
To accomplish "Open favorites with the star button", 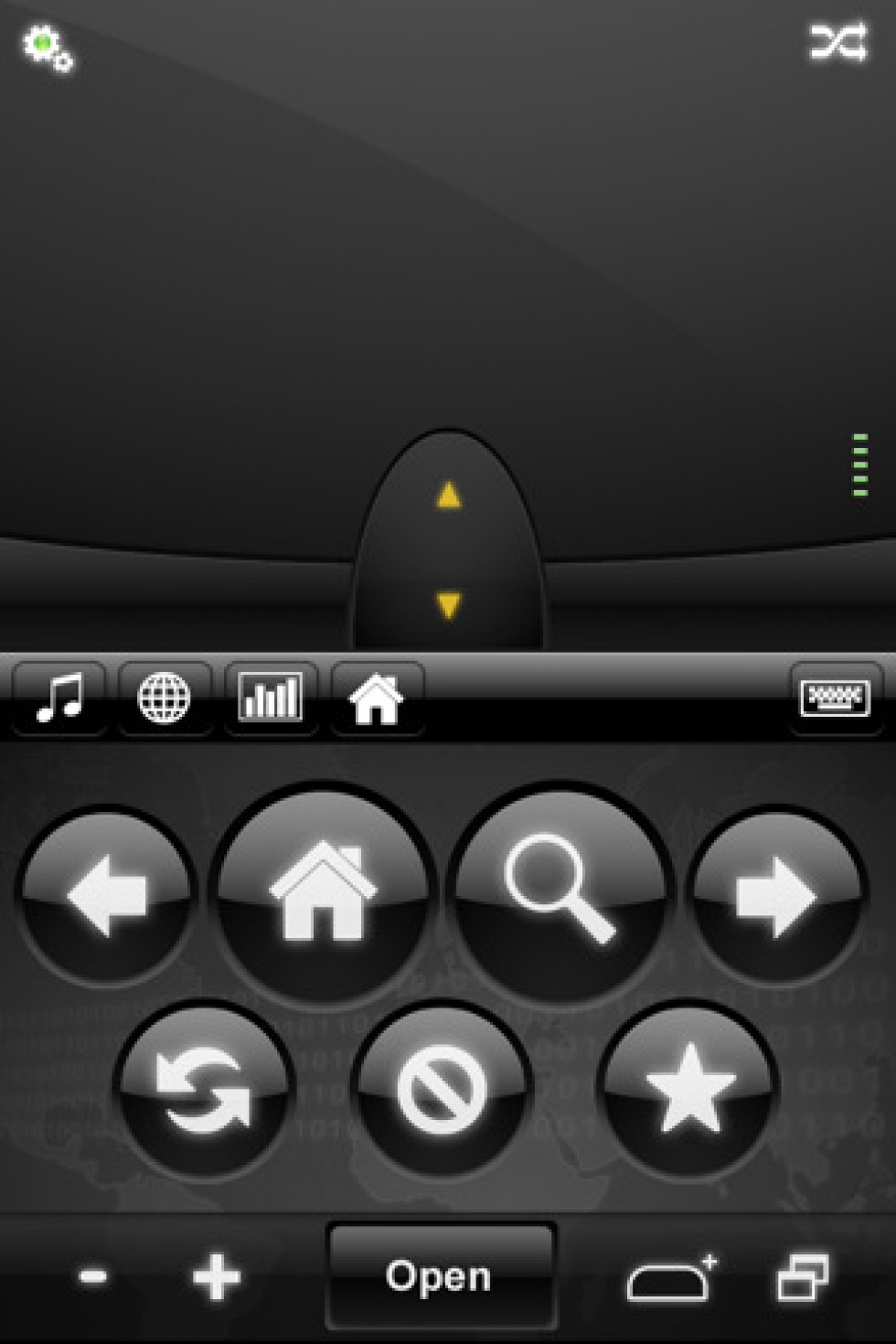I will pos(689,1088).
